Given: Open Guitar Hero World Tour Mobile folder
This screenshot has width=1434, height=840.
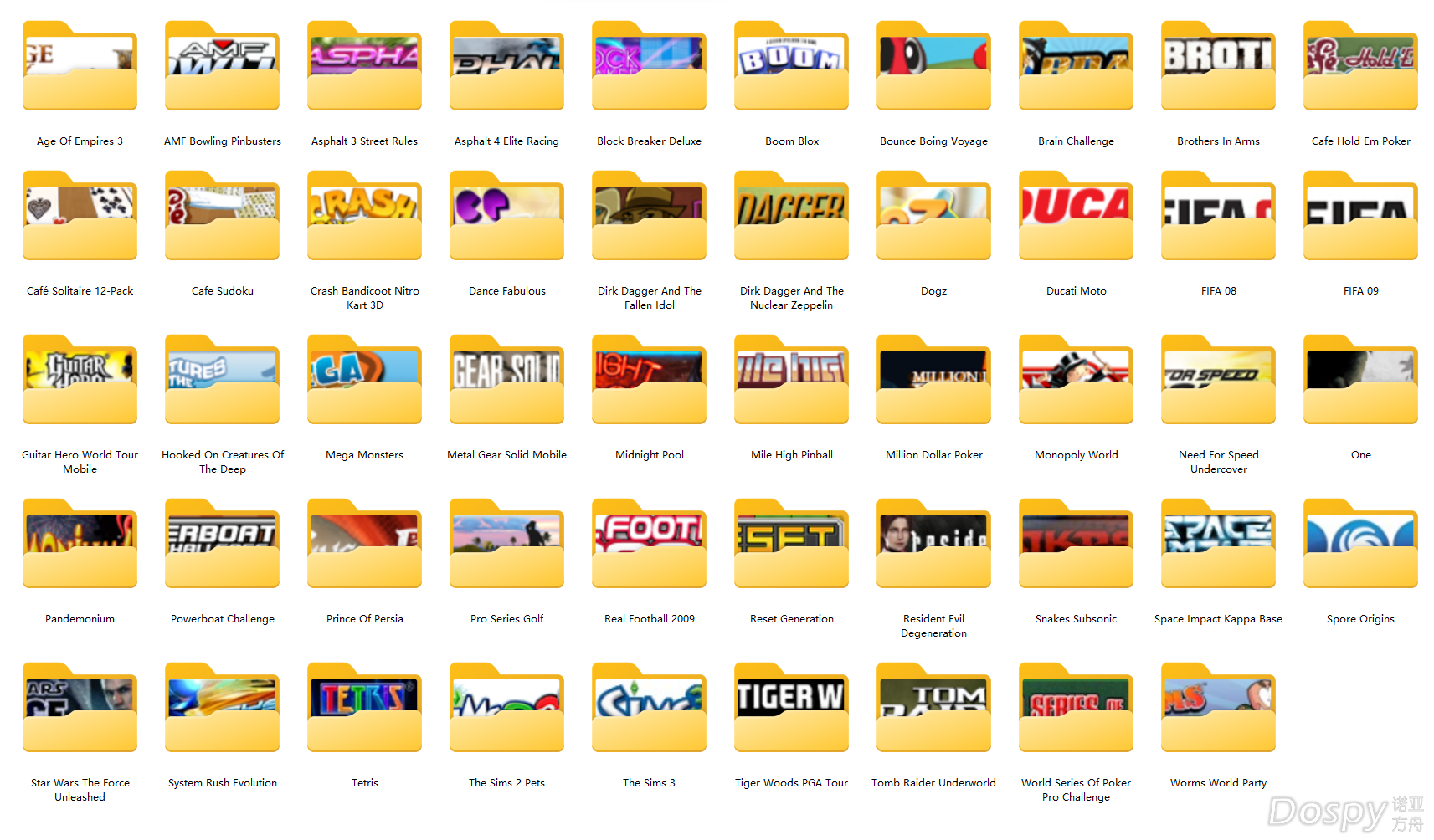Looking at the screenshot, I should (x=80, y=382).
